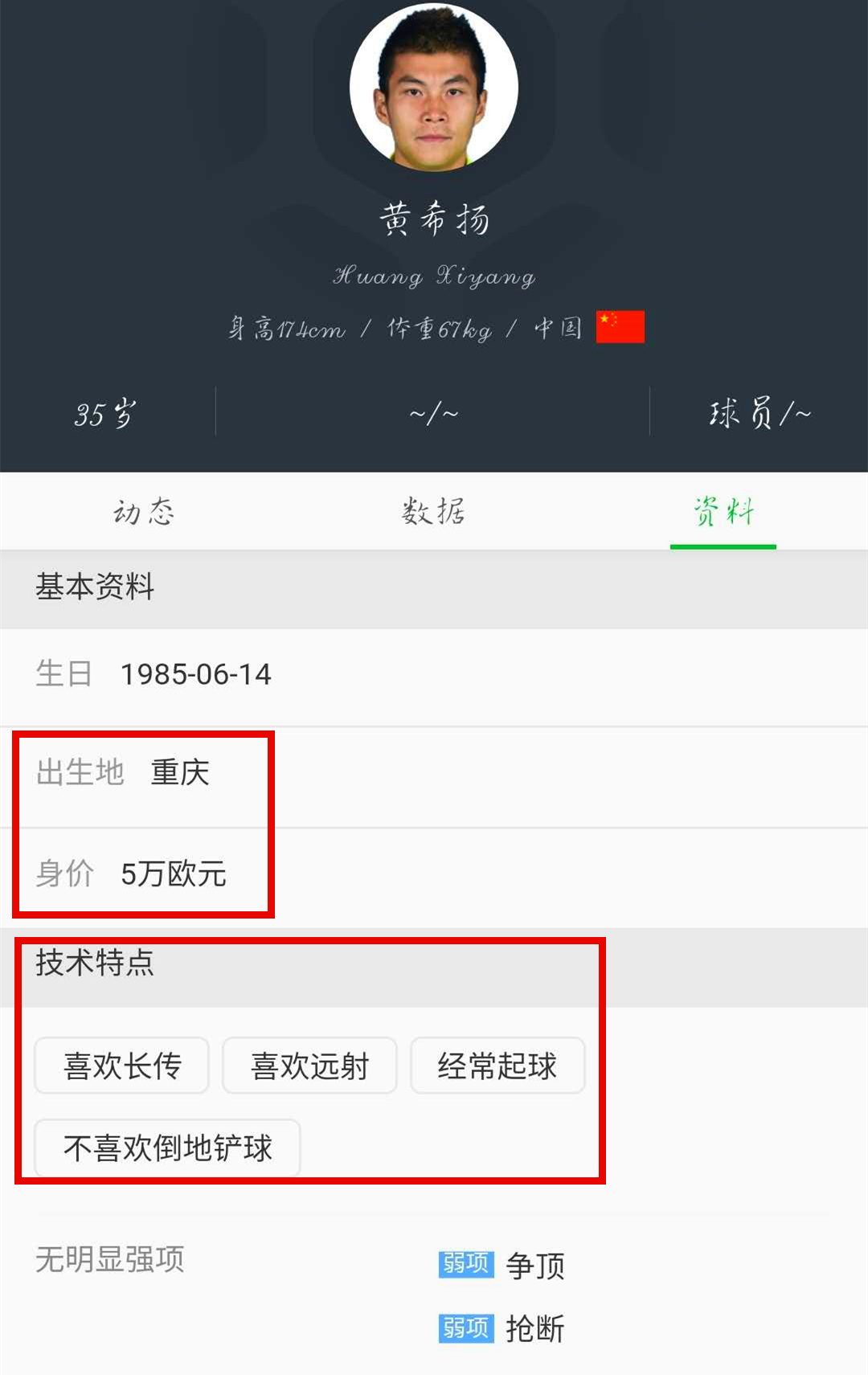Click the 出生地 value 重庆
868x1375 pixels.
click(181, 774)
